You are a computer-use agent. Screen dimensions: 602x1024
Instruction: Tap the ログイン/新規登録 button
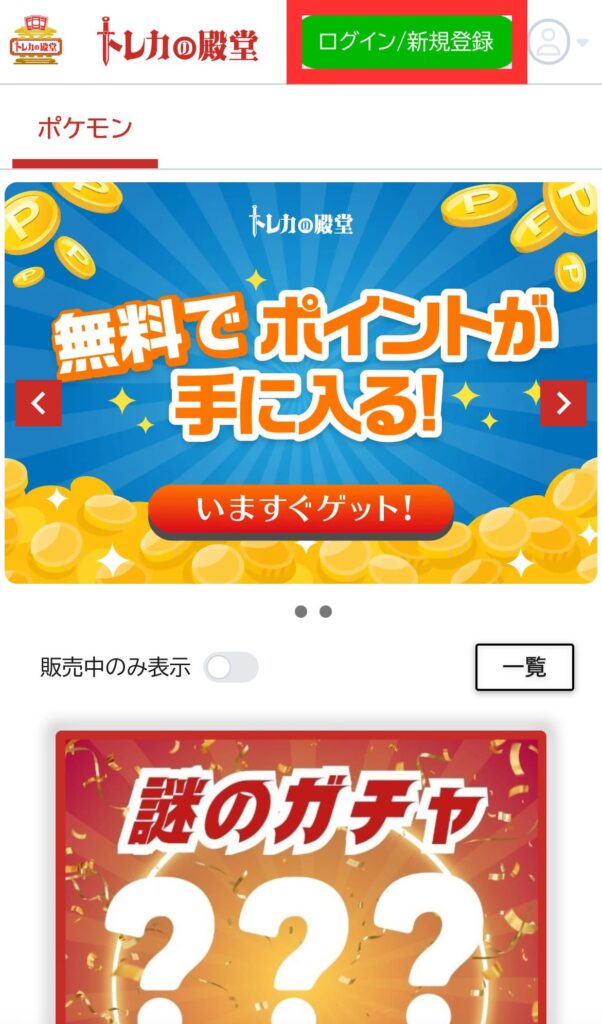(x=406, y=42)
